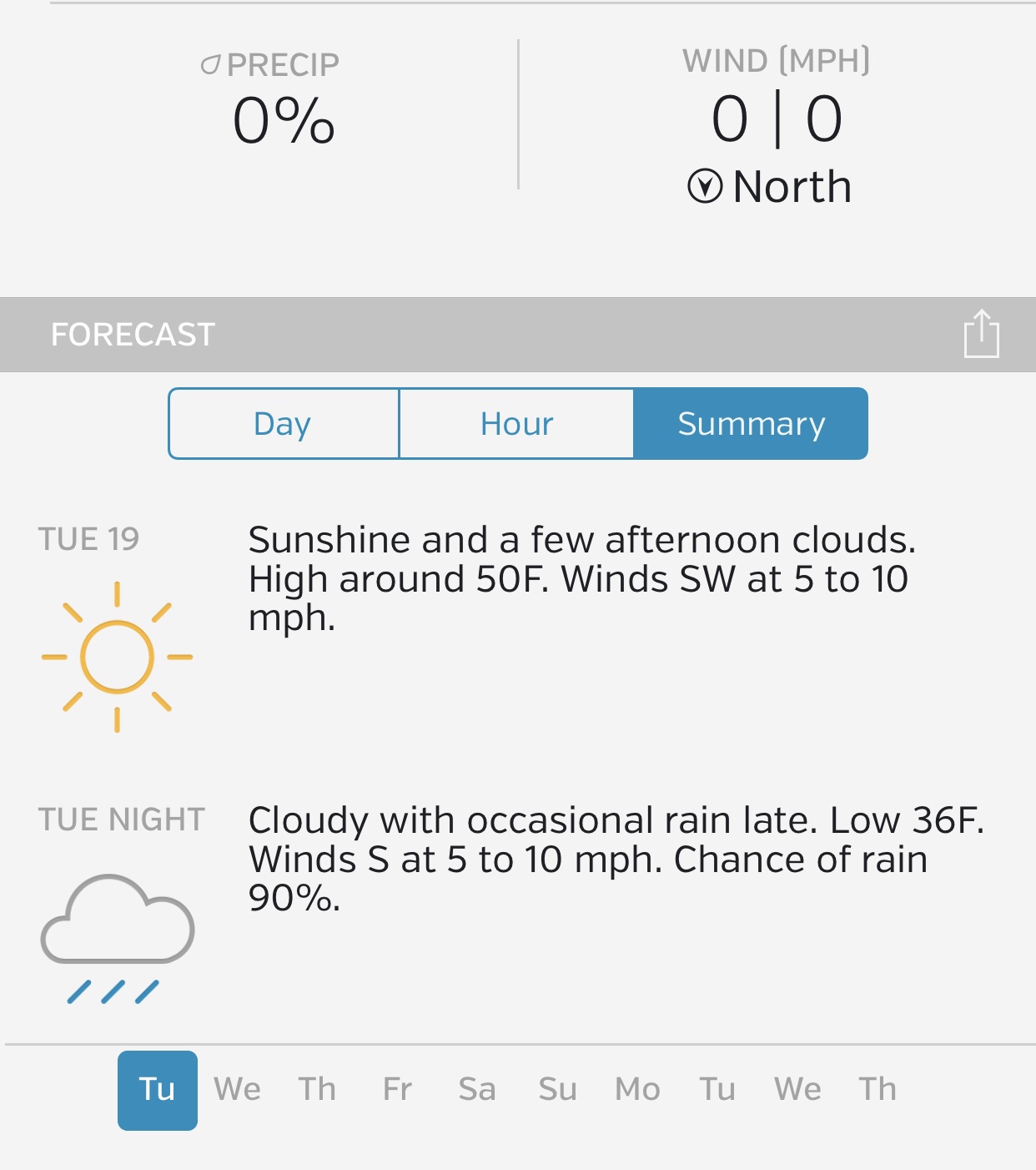View the Su forecast

[x=557, y=1090]
